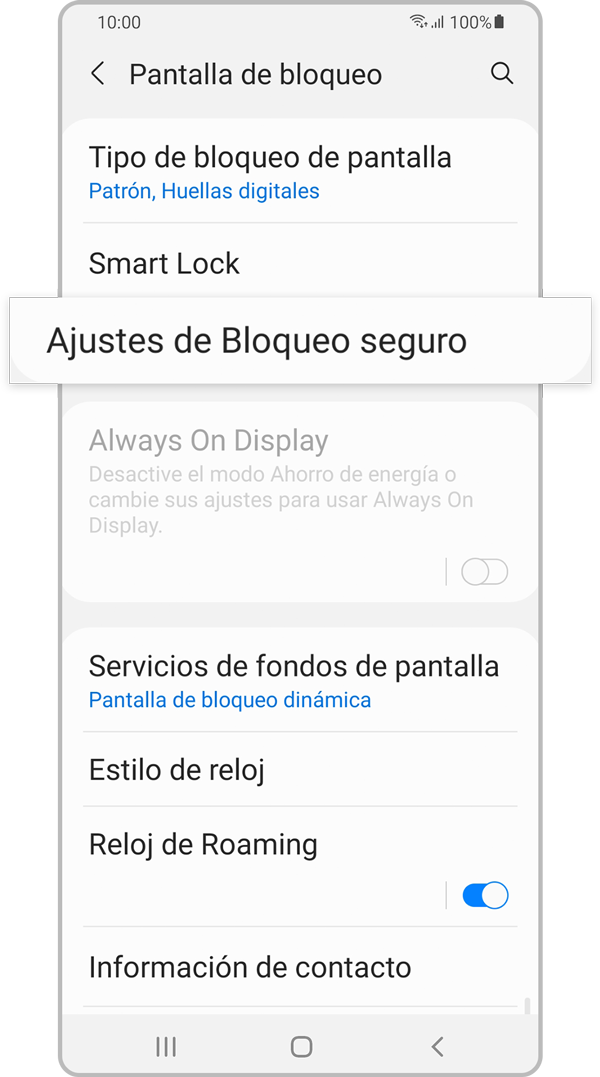
Task: Open the recent apps button
Action: (166, 1047)
